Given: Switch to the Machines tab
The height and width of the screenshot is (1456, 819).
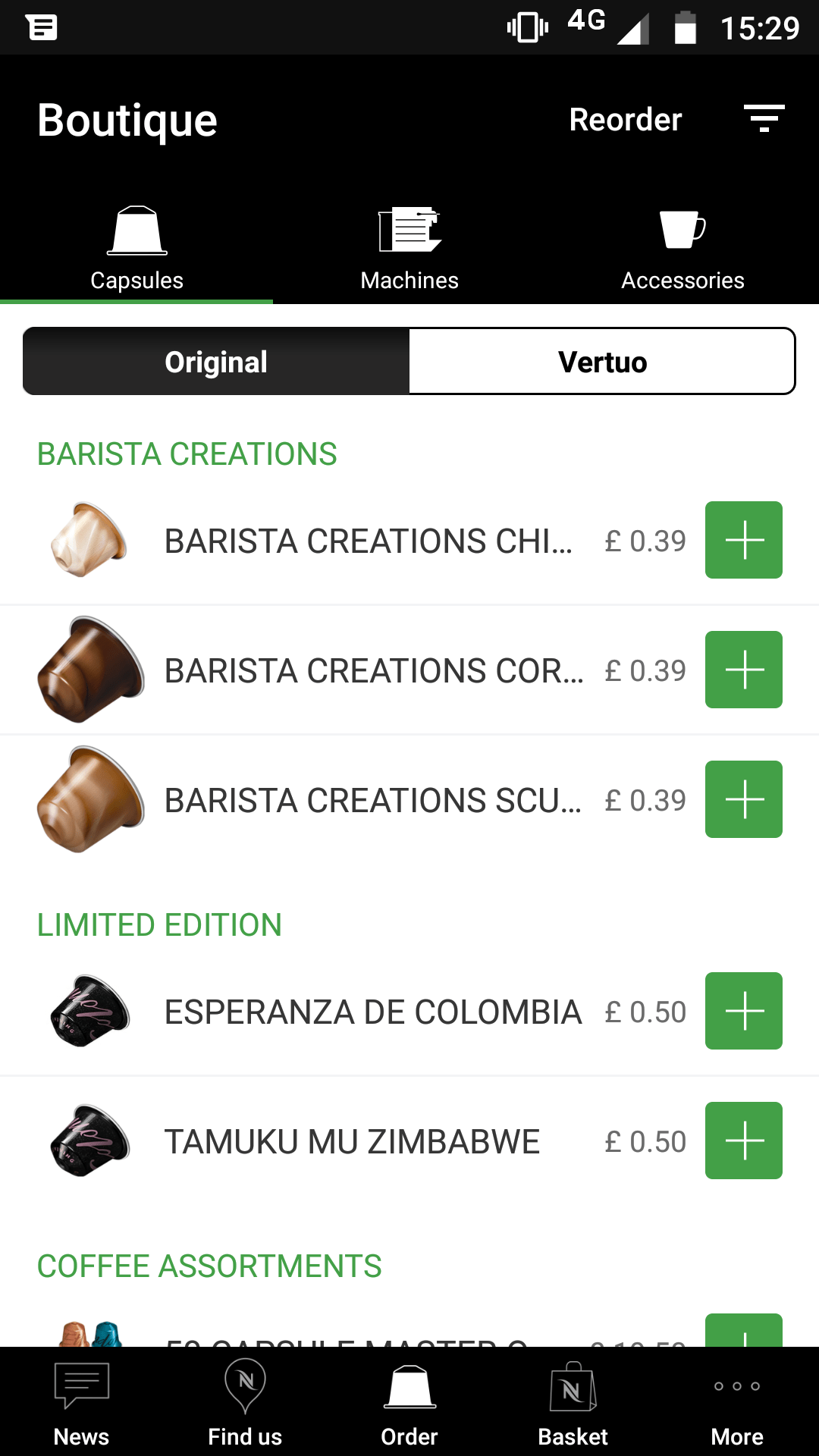Looking at the screenshot, I should [409, 243].
